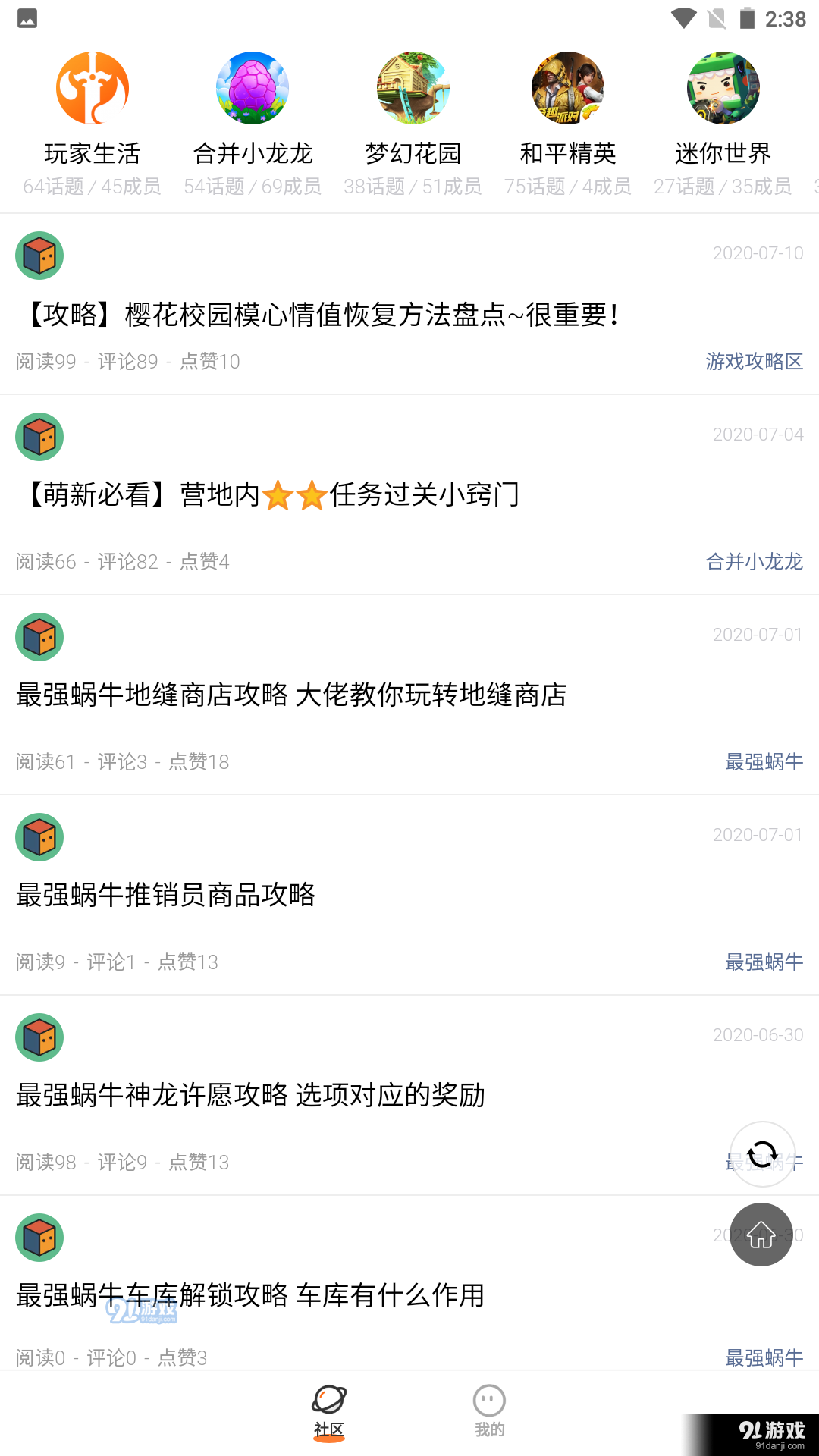This screenshot has width=819, height=1456.
Task: Open the 梦幻花园 treehouse icon
Action: (x=412, y=88)
